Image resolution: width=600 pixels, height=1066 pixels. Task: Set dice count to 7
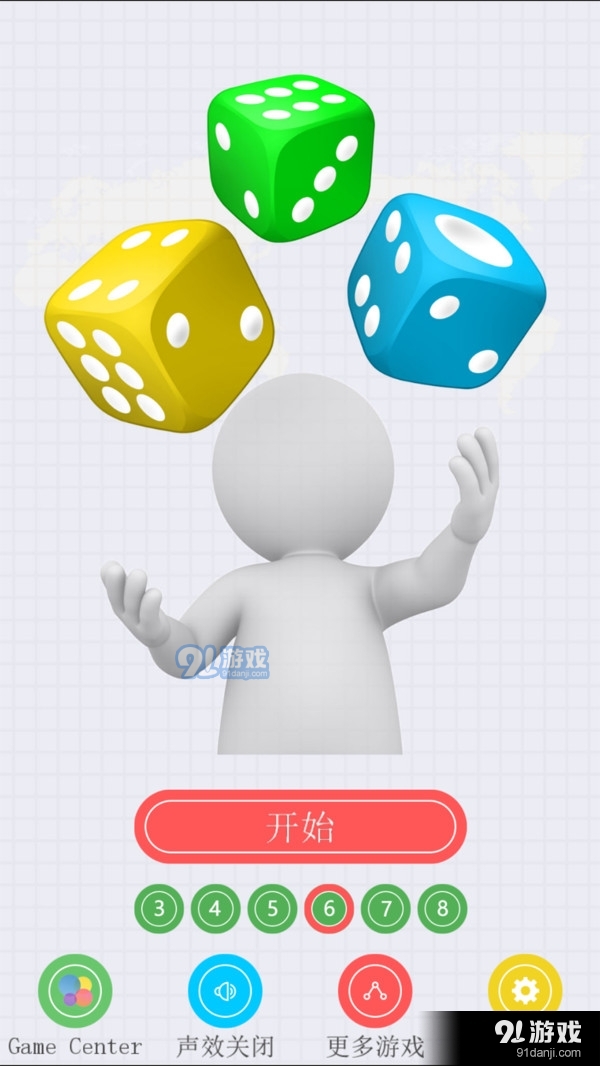[x=386, y=908]
